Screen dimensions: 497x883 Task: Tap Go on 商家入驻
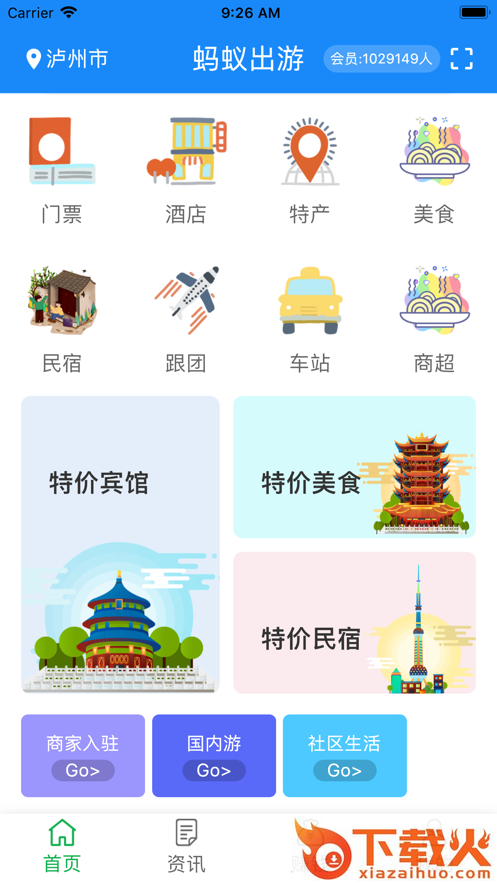[83, 770]
